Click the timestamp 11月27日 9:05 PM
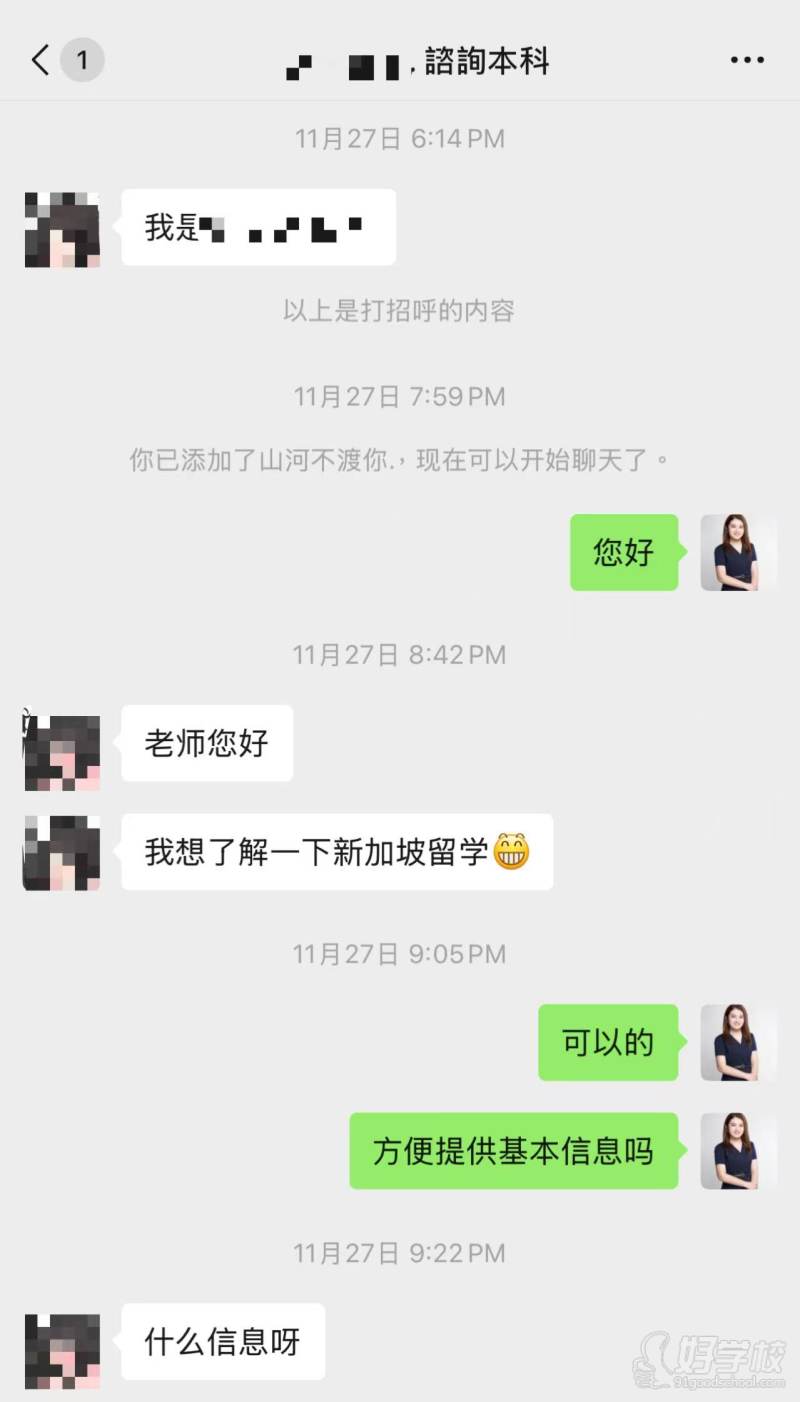 400,954
